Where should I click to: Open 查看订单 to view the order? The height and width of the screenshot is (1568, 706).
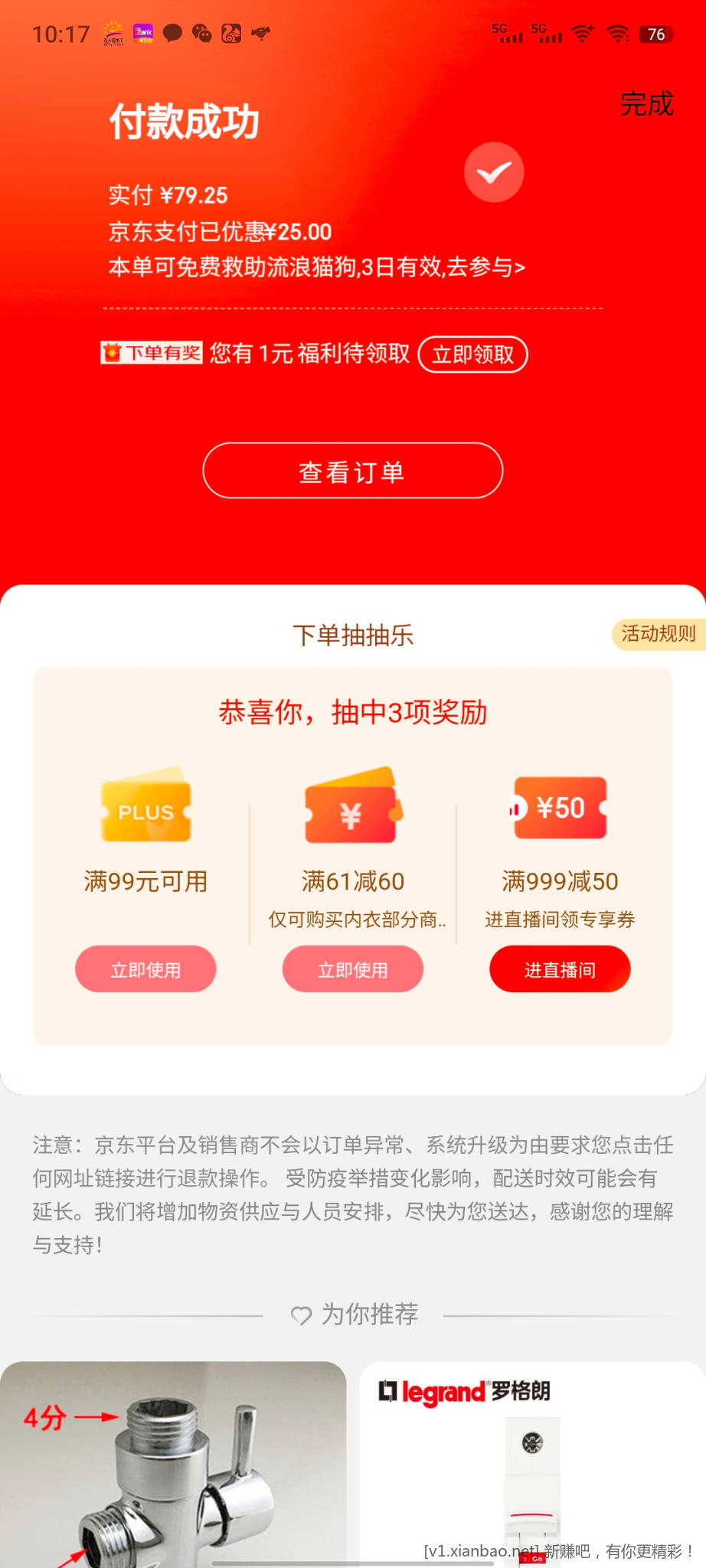pos(352,471)
